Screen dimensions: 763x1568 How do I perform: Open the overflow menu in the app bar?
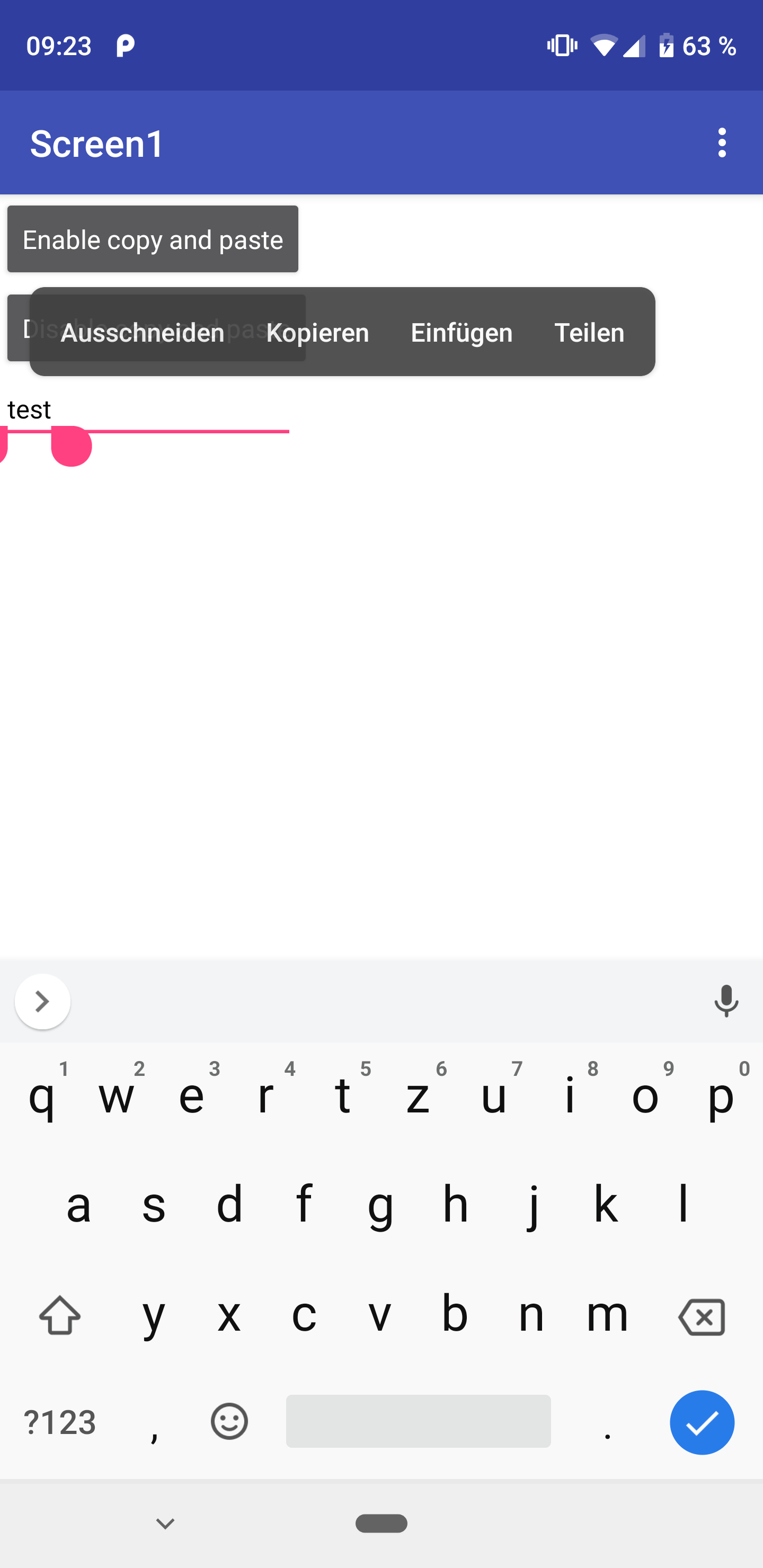pos(722,143)
